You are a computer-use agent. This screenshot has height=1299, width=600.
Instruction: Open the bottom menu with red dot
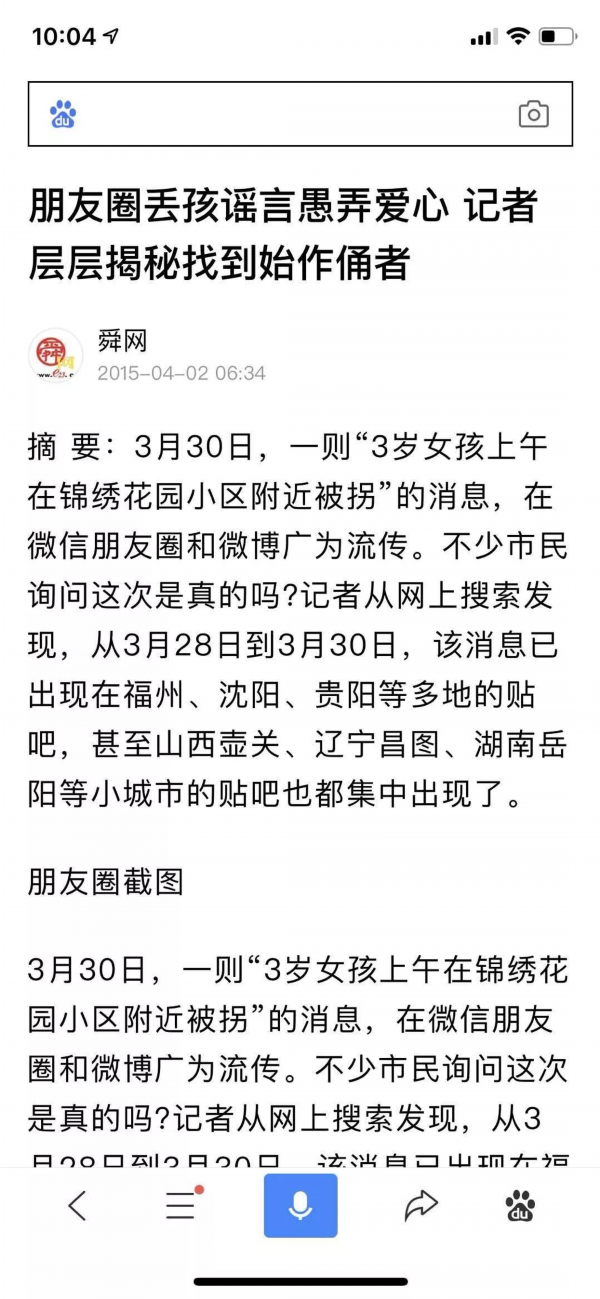tap(181, 1206)
